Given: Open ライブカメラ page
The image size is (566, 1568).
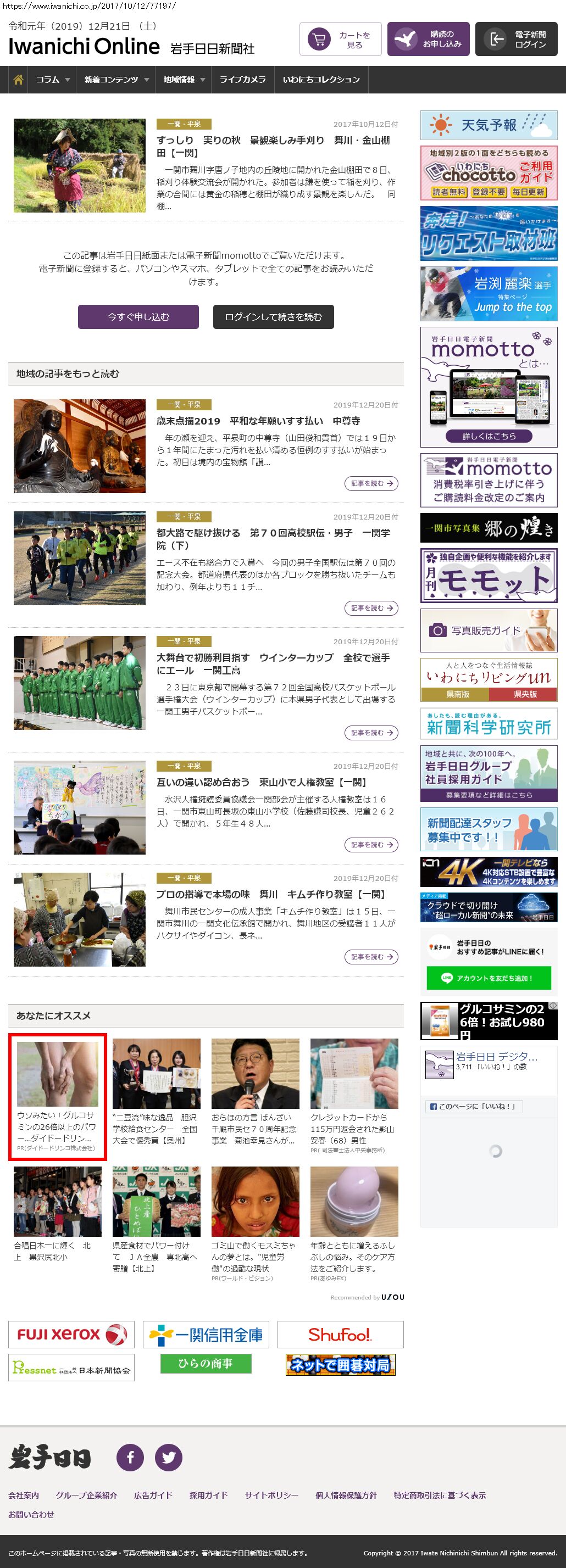Looking at the screenshot, I should [x=242, y=80].
